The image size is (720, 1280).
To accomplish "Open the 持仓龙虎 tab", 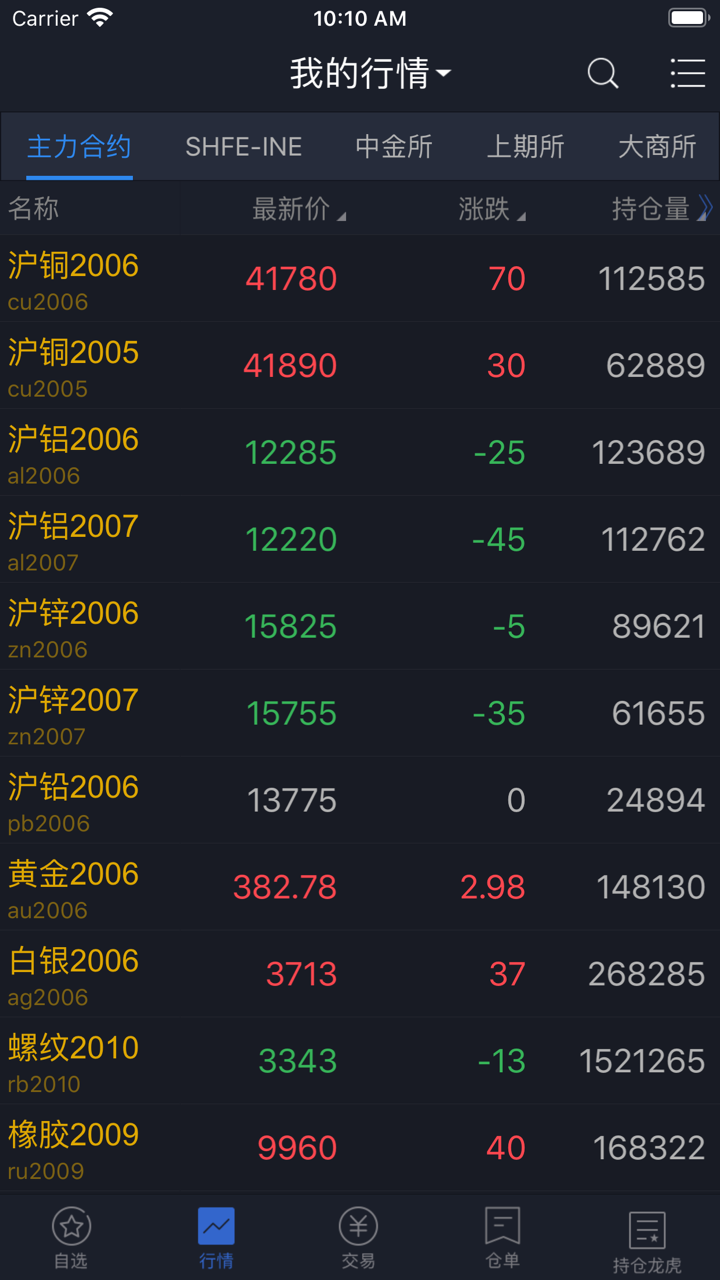I will point(647,1240).
